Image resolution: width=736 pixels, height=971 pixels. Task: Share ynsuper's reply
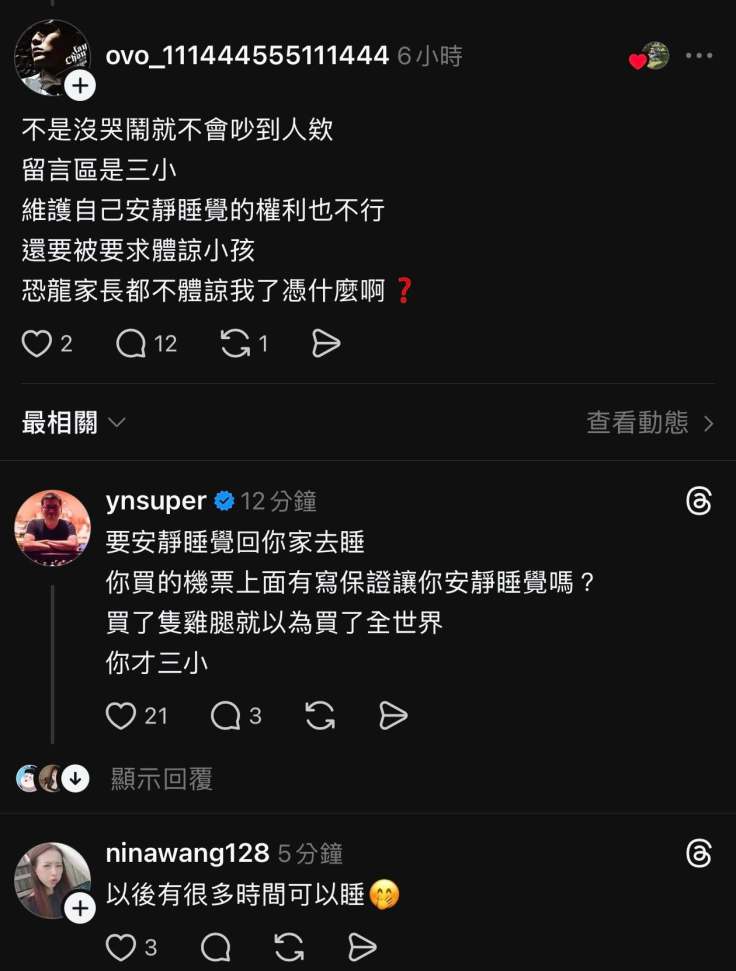click(x=393, y=716)
